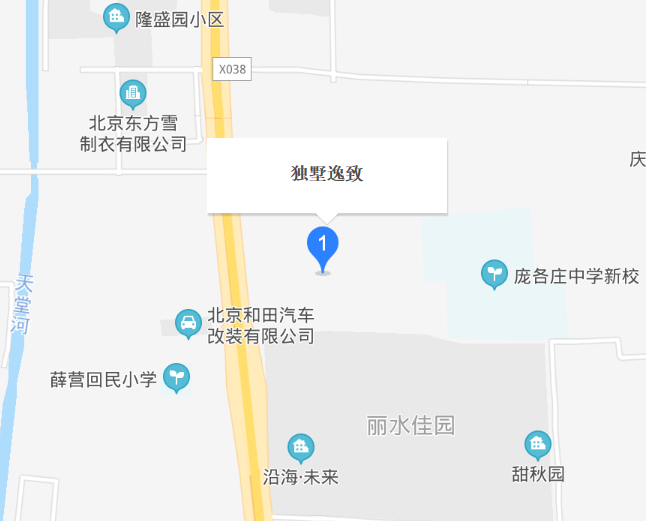The image size is (646, 521).
Task: Select the 甜秋园 map point
Action: tap(537, 444)
